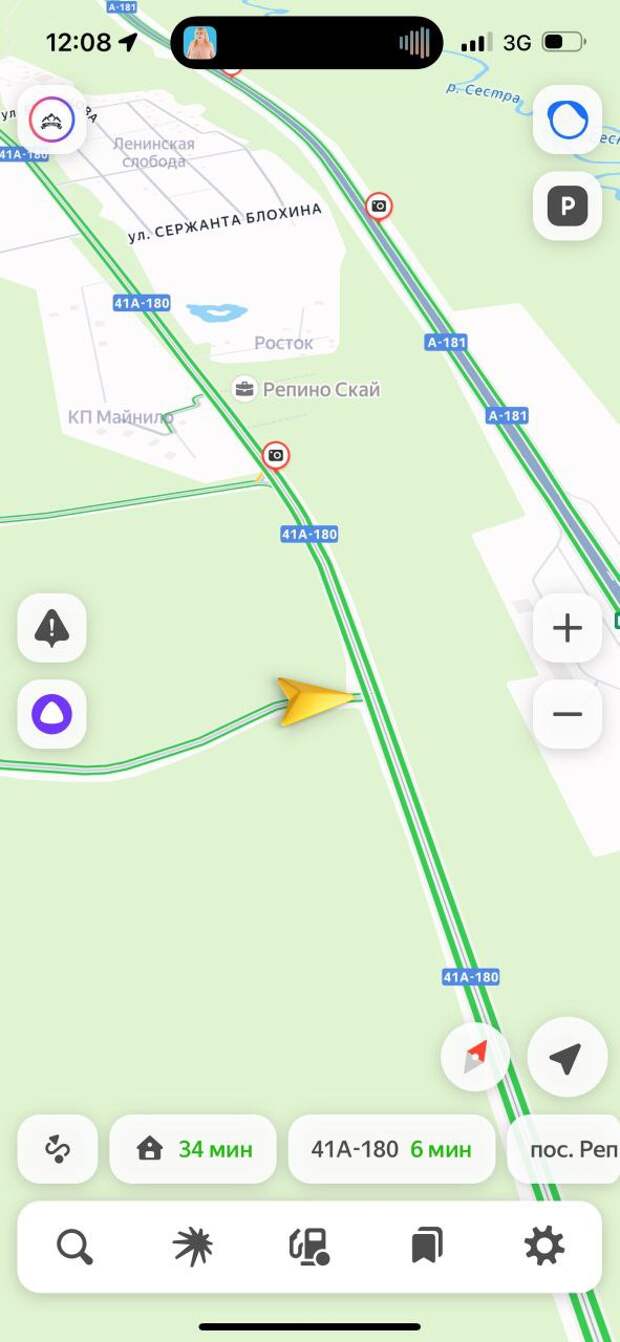Center map on my location
The width and height of the screenshot is (620, 1342).
pos(566,1058)
